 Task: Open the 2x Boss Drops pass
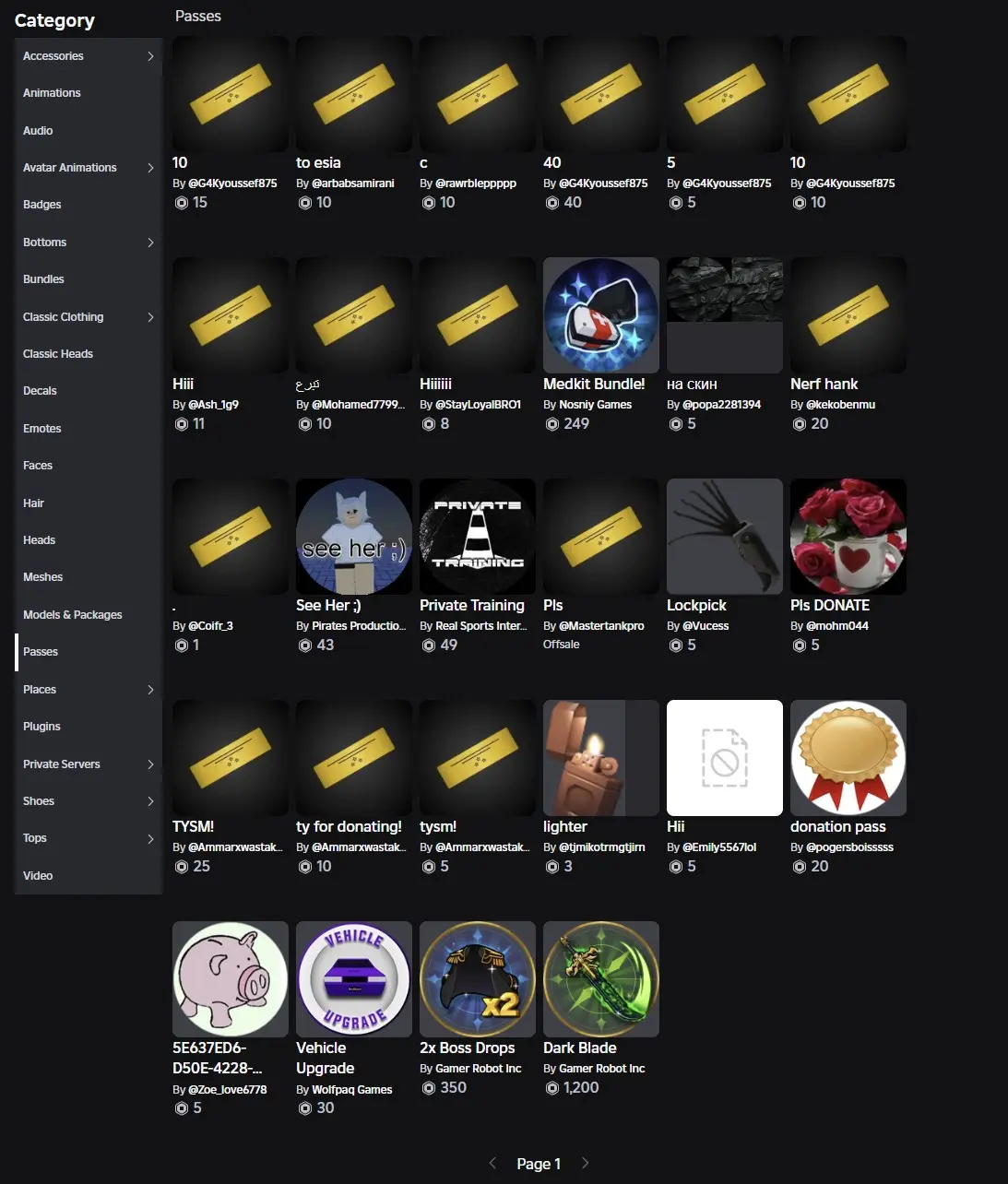pos(477,979)
